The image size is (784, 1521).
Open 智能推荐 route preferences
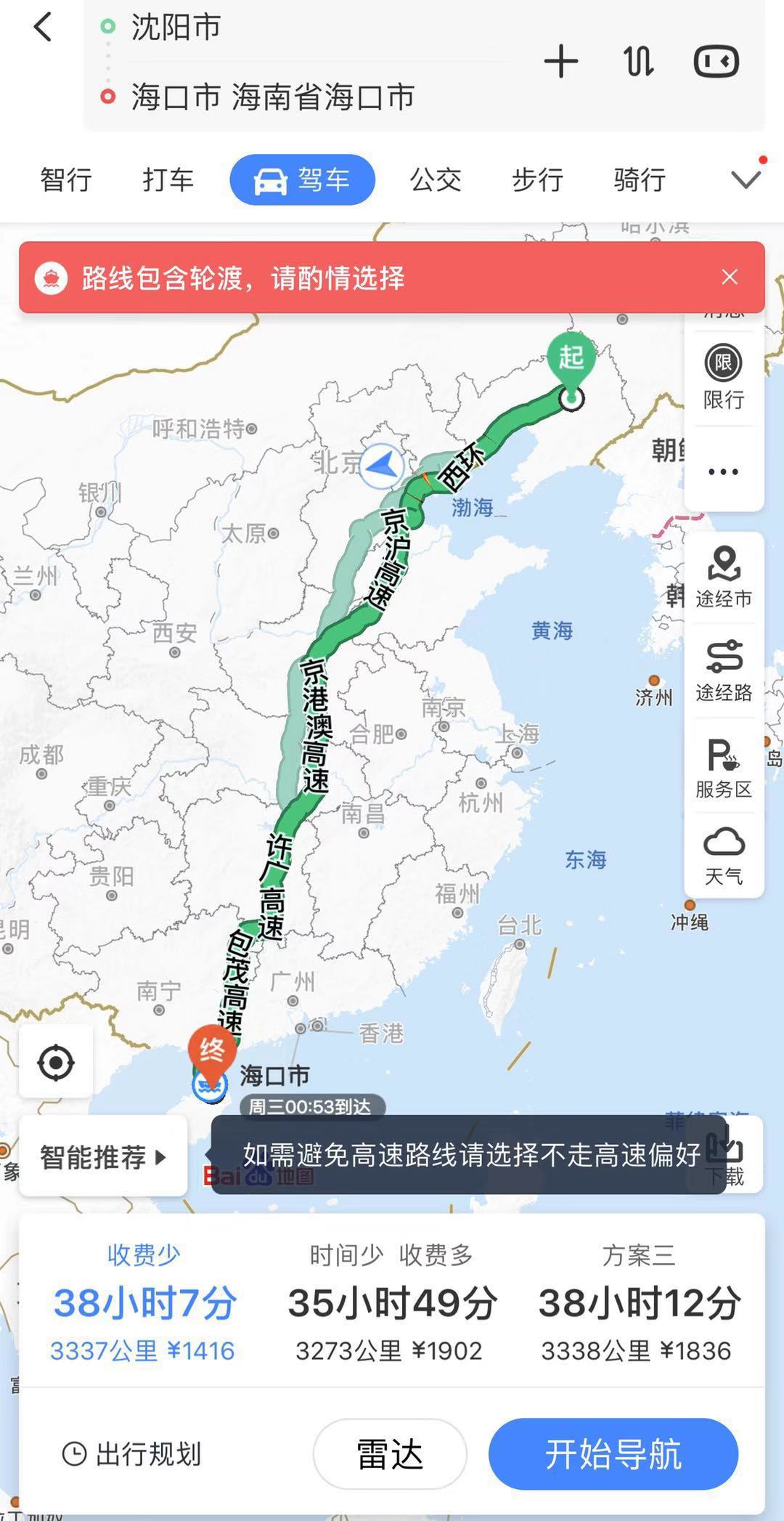coord(102,1157)
